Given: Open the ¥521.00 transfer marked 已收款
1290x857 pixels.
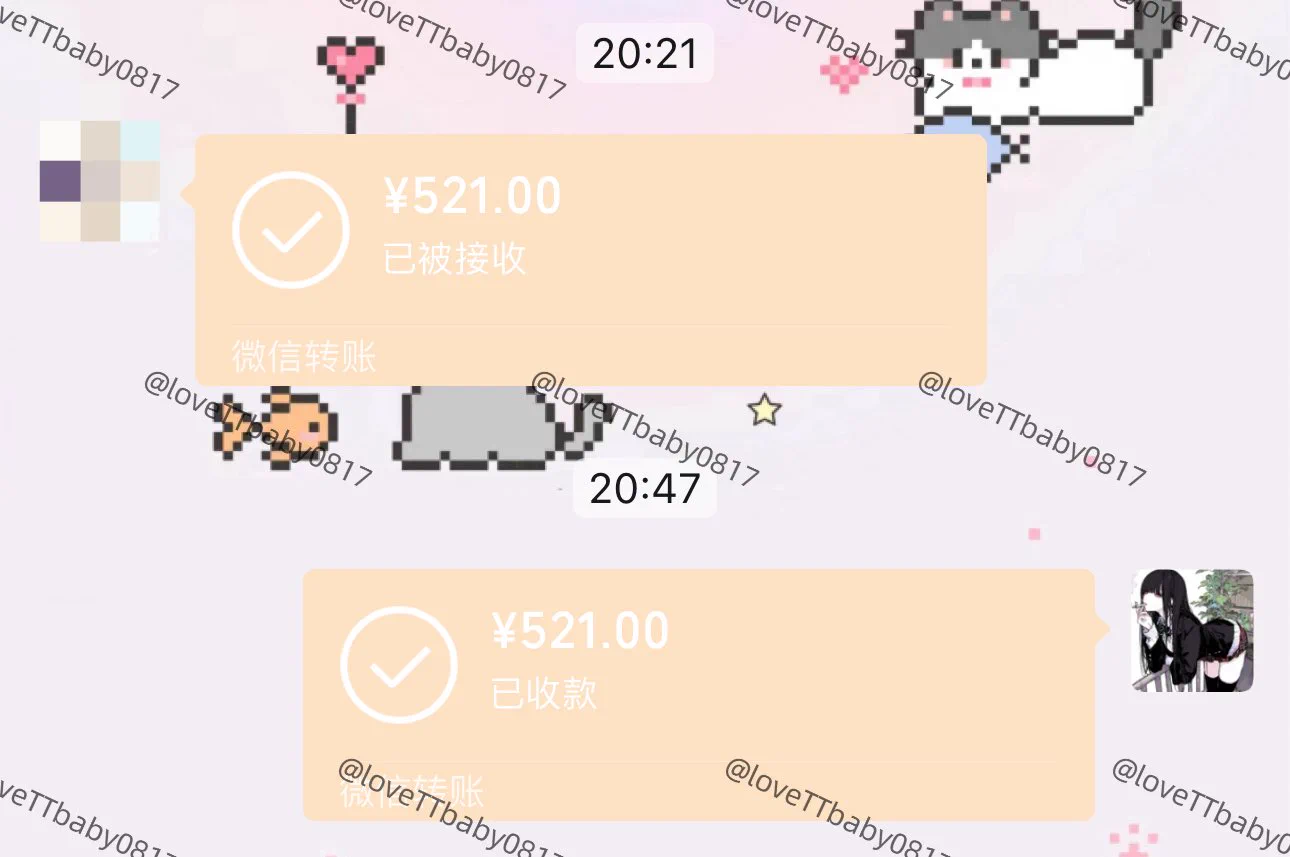Looking at the screenshot, I should pyautogui.click(x=698, y=694).
